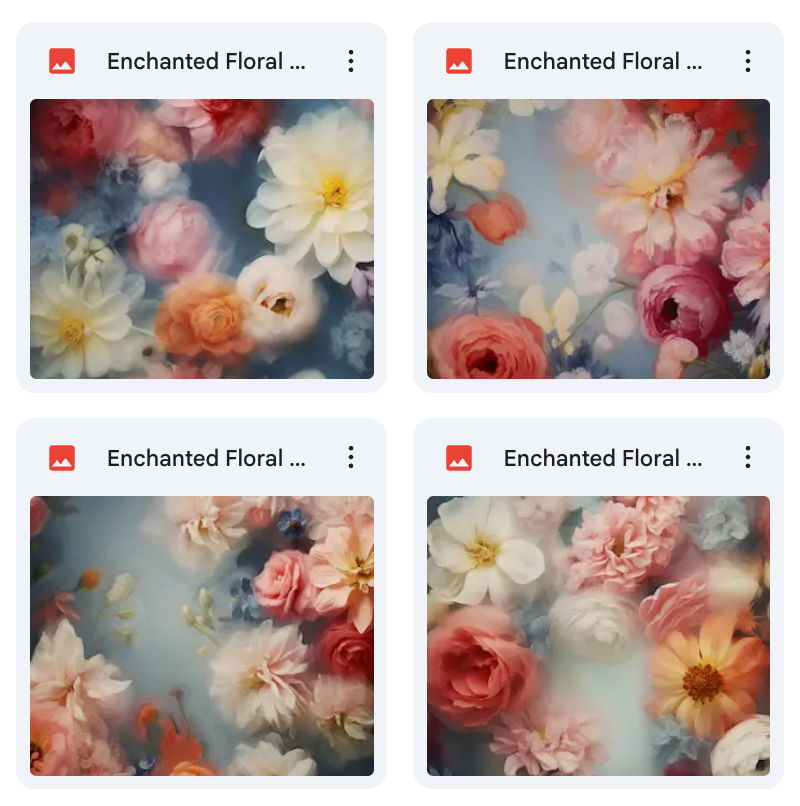Screen dimensions: 800x806
Task: Open the floral file with the orange daisy
Action: (598, 635)
